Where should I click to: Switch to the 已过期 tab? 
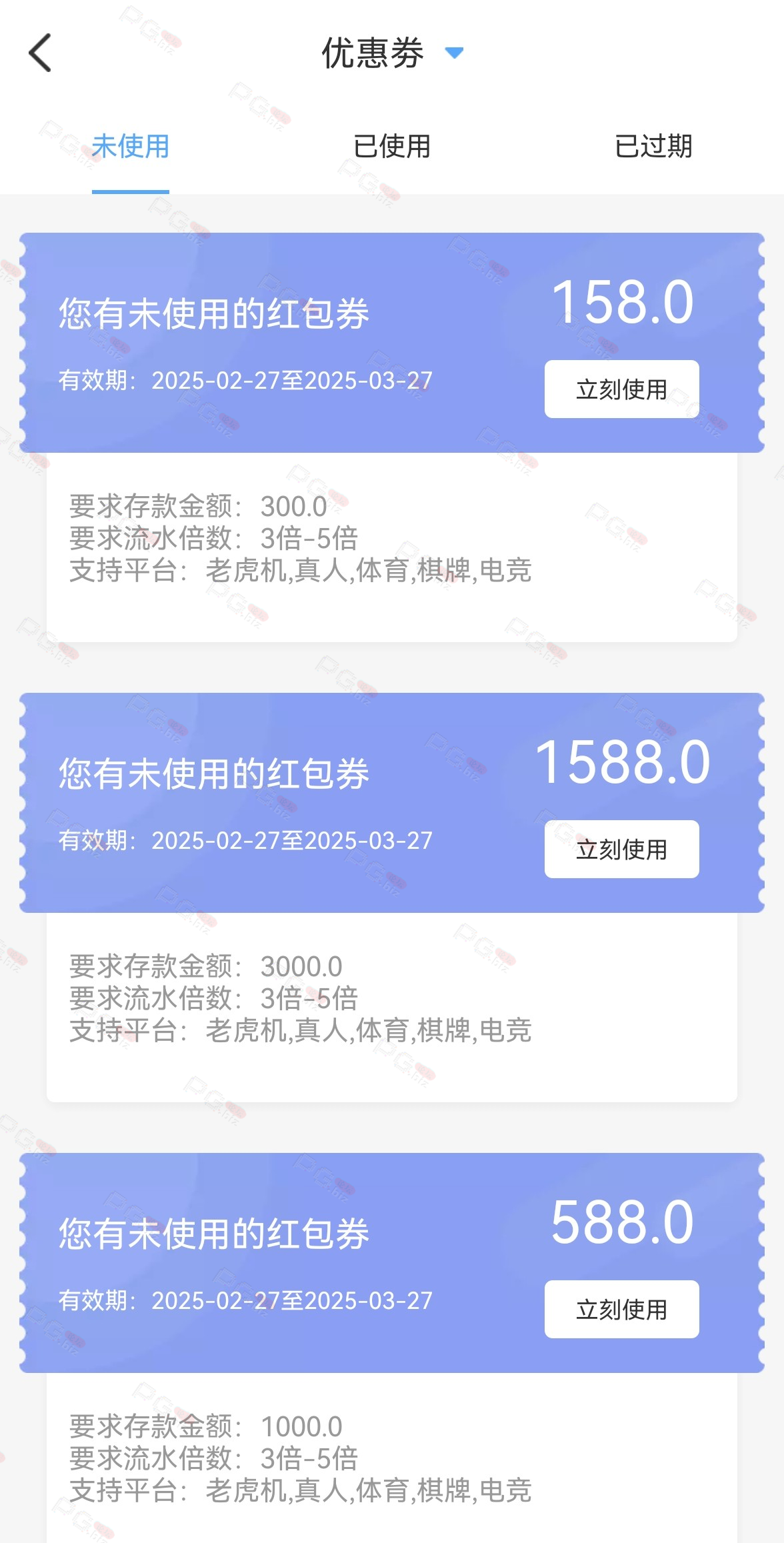pyautogui.click(x=653, y=146)
